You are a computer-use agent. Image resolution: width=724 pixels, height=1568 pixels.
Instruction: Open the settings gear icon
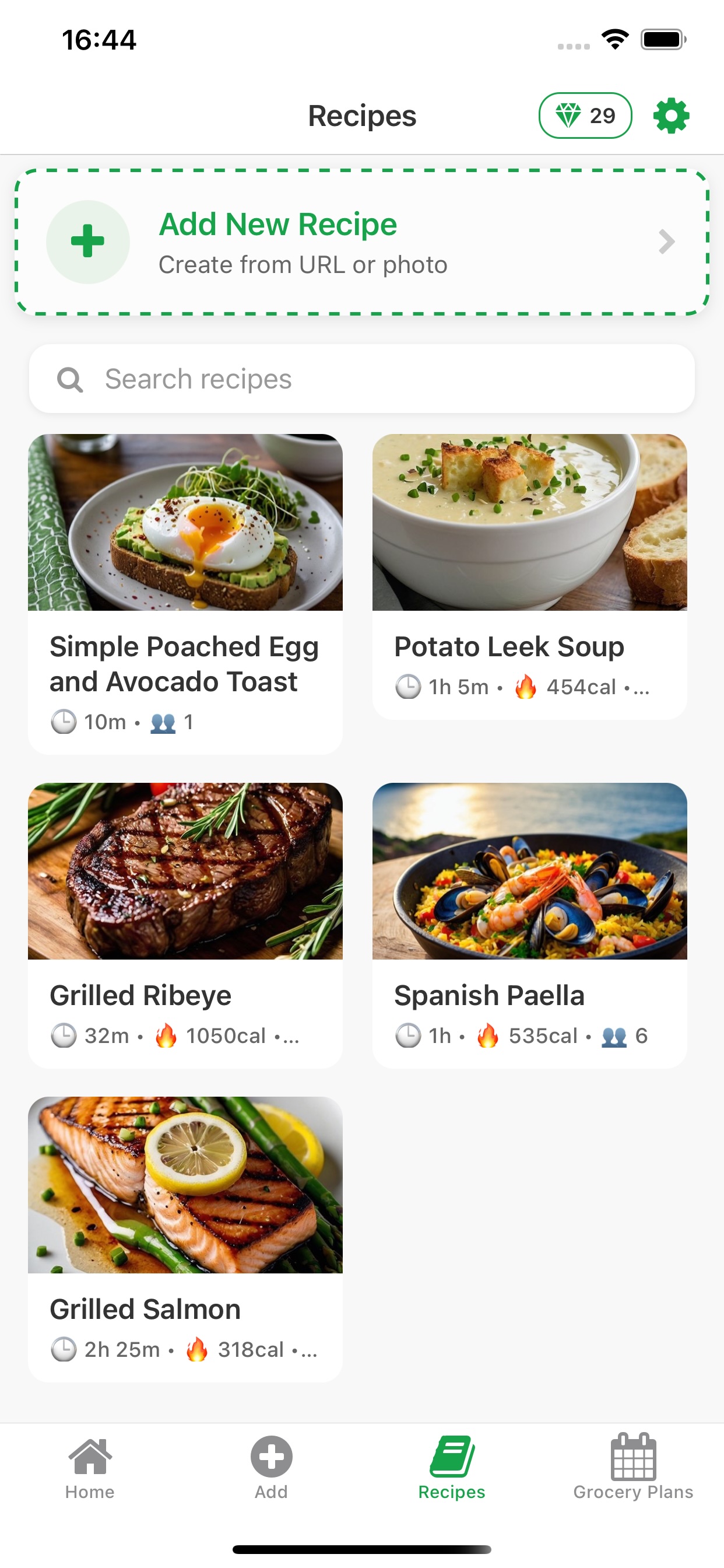pyautogui.click(x=670, y=116)
